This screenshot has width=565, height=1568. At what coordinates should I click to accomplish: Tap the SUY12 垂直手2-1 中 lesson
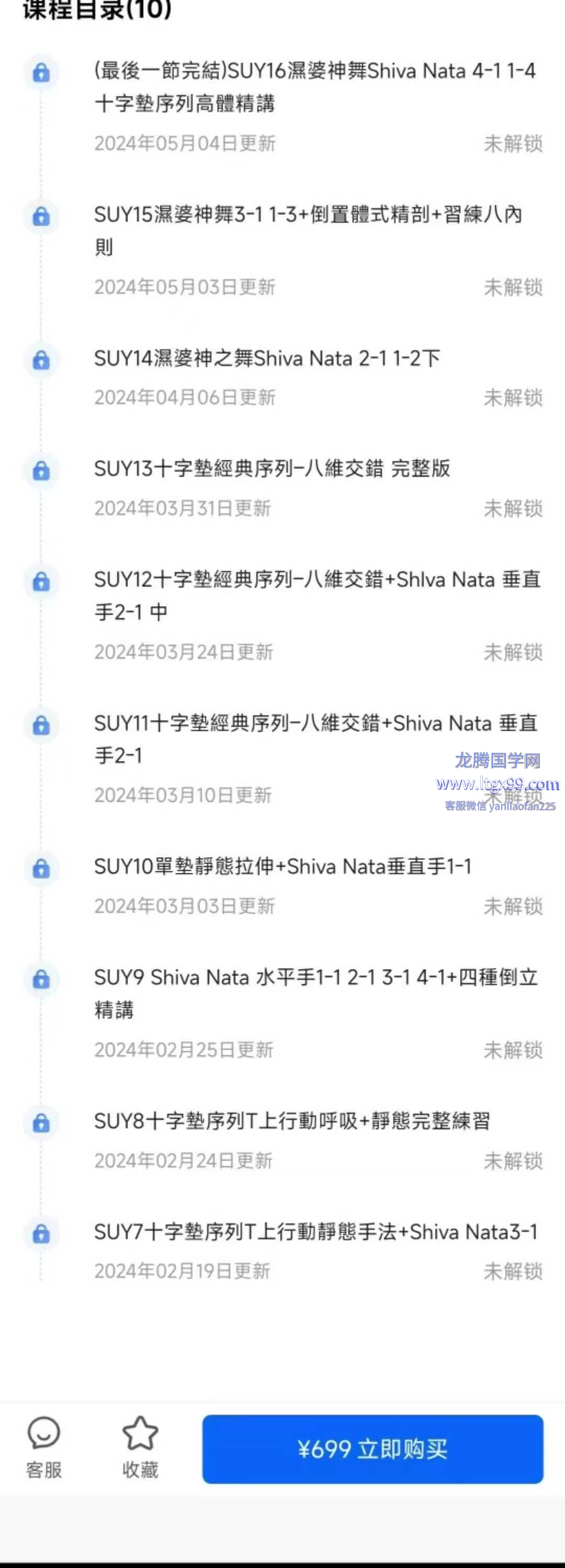[x=317, y=595]
